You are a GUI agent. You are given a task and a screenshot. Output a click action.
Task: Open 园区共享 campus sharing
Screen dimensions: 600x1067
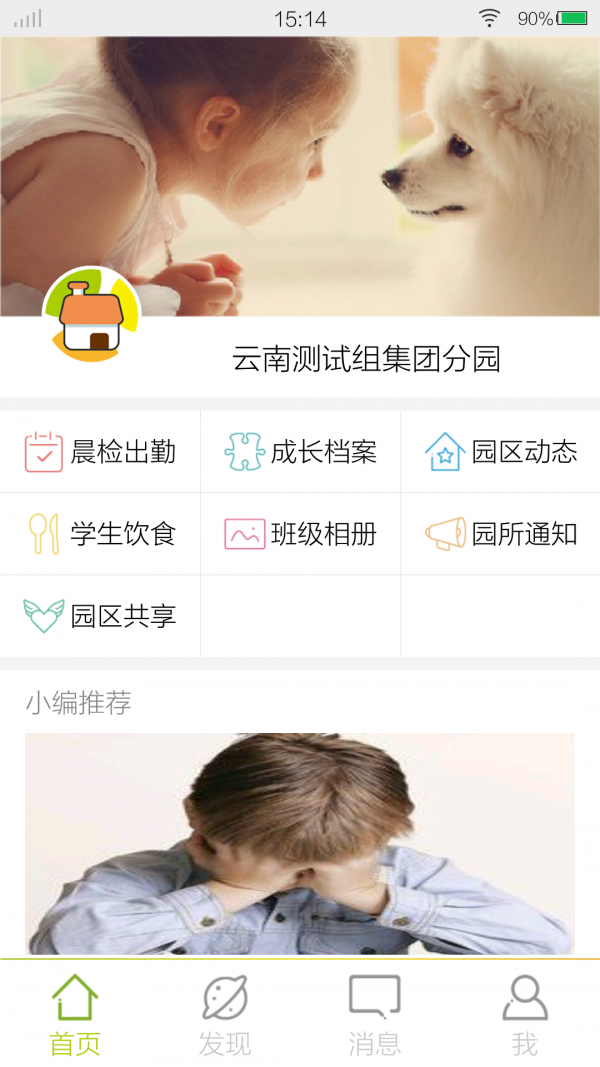100,616
